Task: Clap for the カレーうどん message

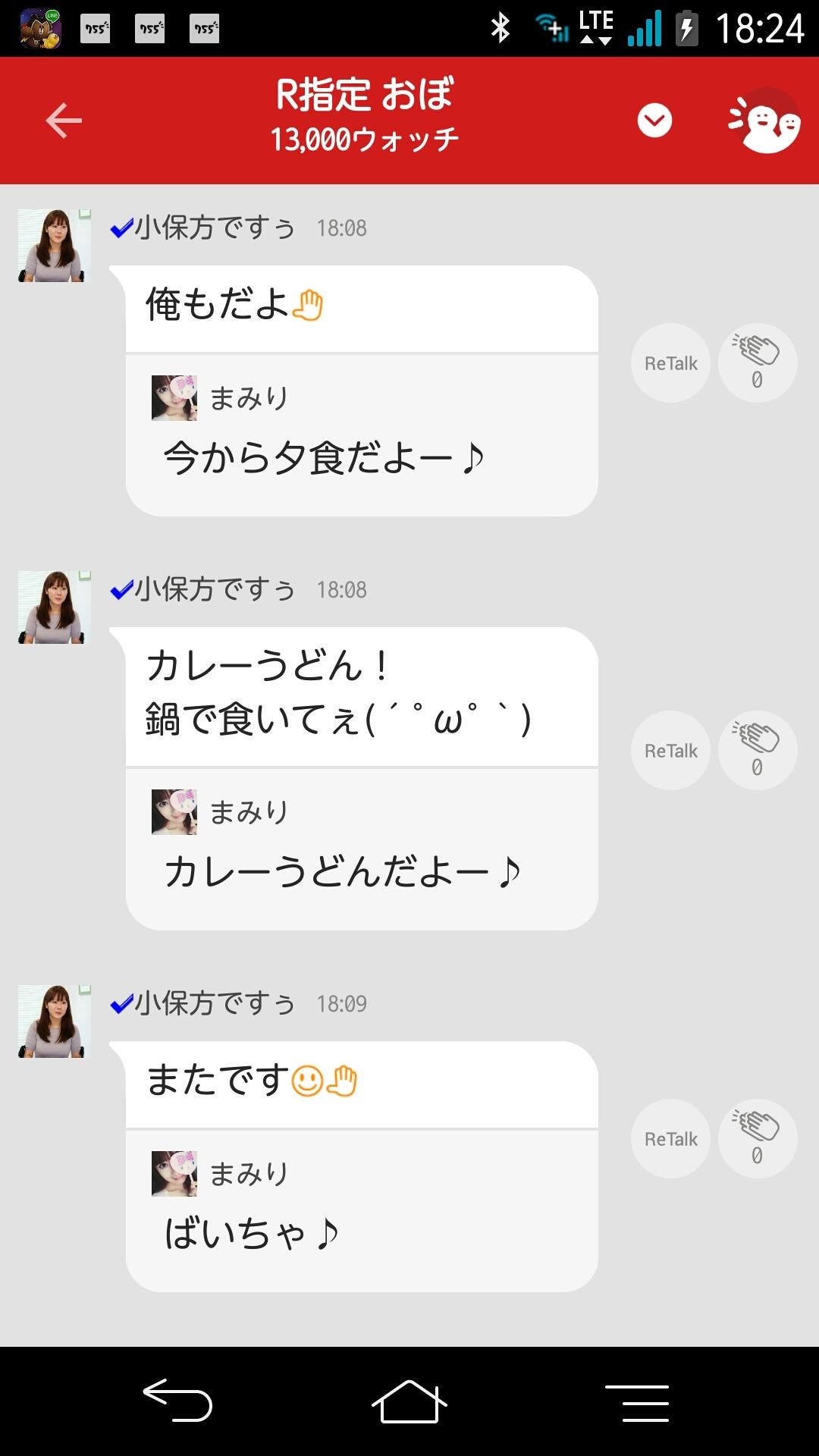Action: point(756,749)
